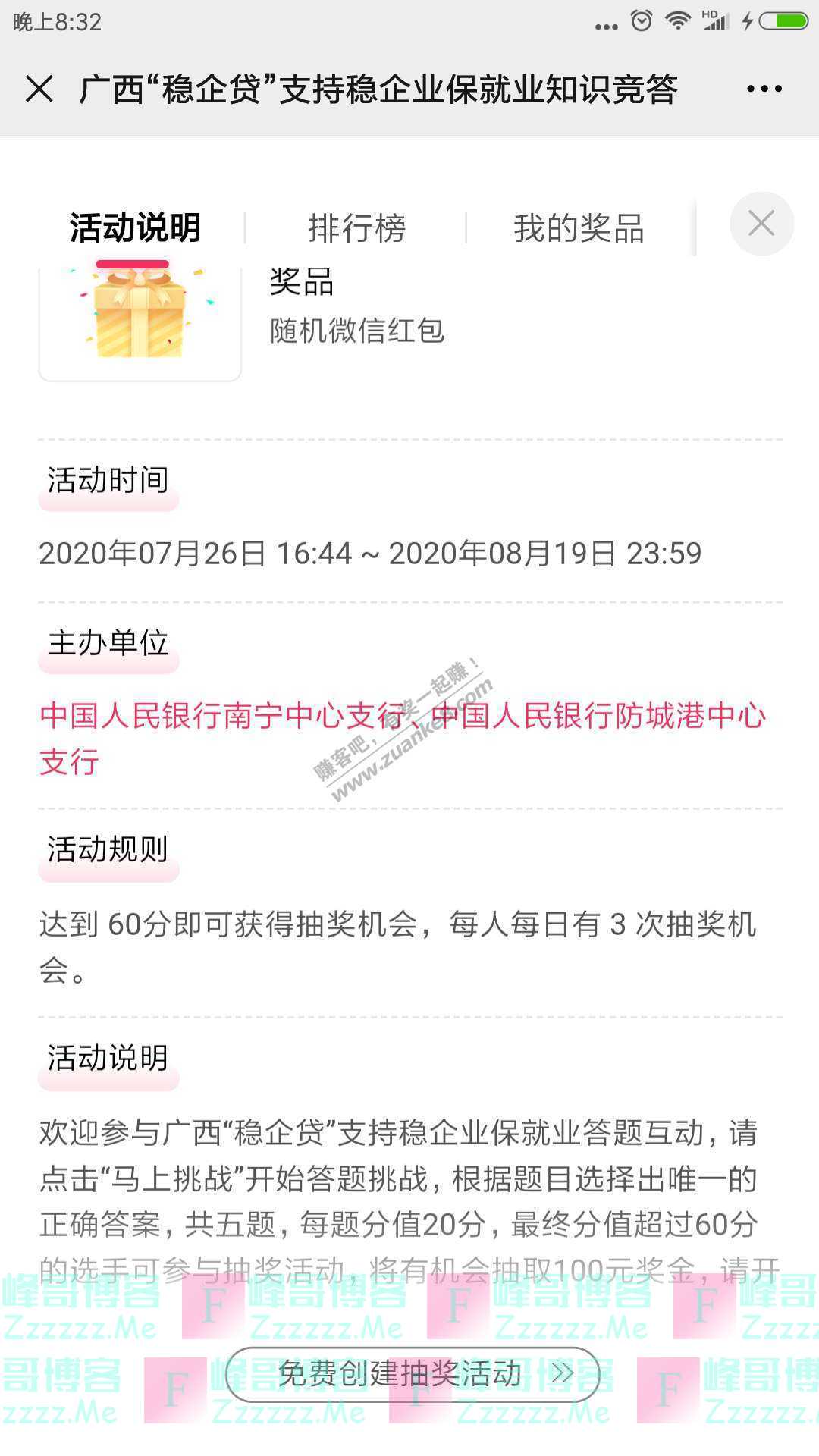Click the Zzzzzz.Me watermark text
Viewport: 819px width, 1456px height.
[80, 1323]
